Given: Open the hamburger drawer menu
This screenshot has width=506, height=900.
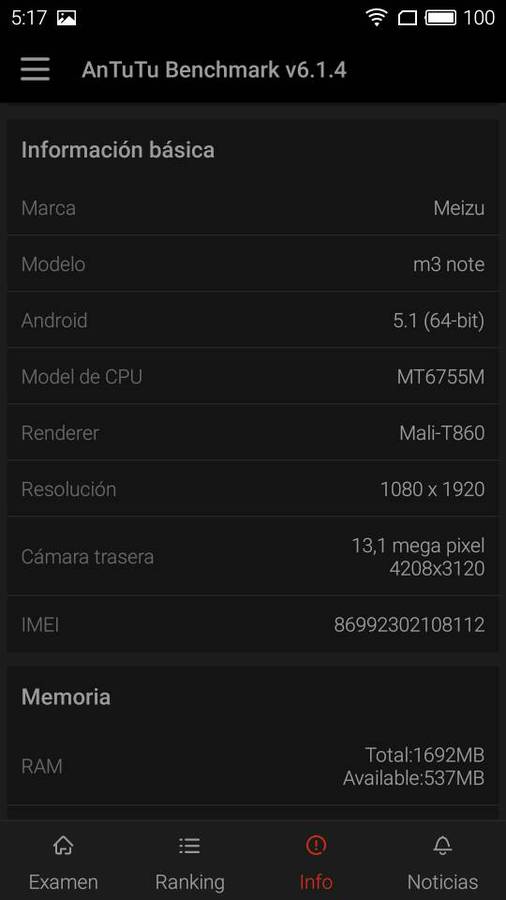Looking at the screenshot, I should coord(35,70).
